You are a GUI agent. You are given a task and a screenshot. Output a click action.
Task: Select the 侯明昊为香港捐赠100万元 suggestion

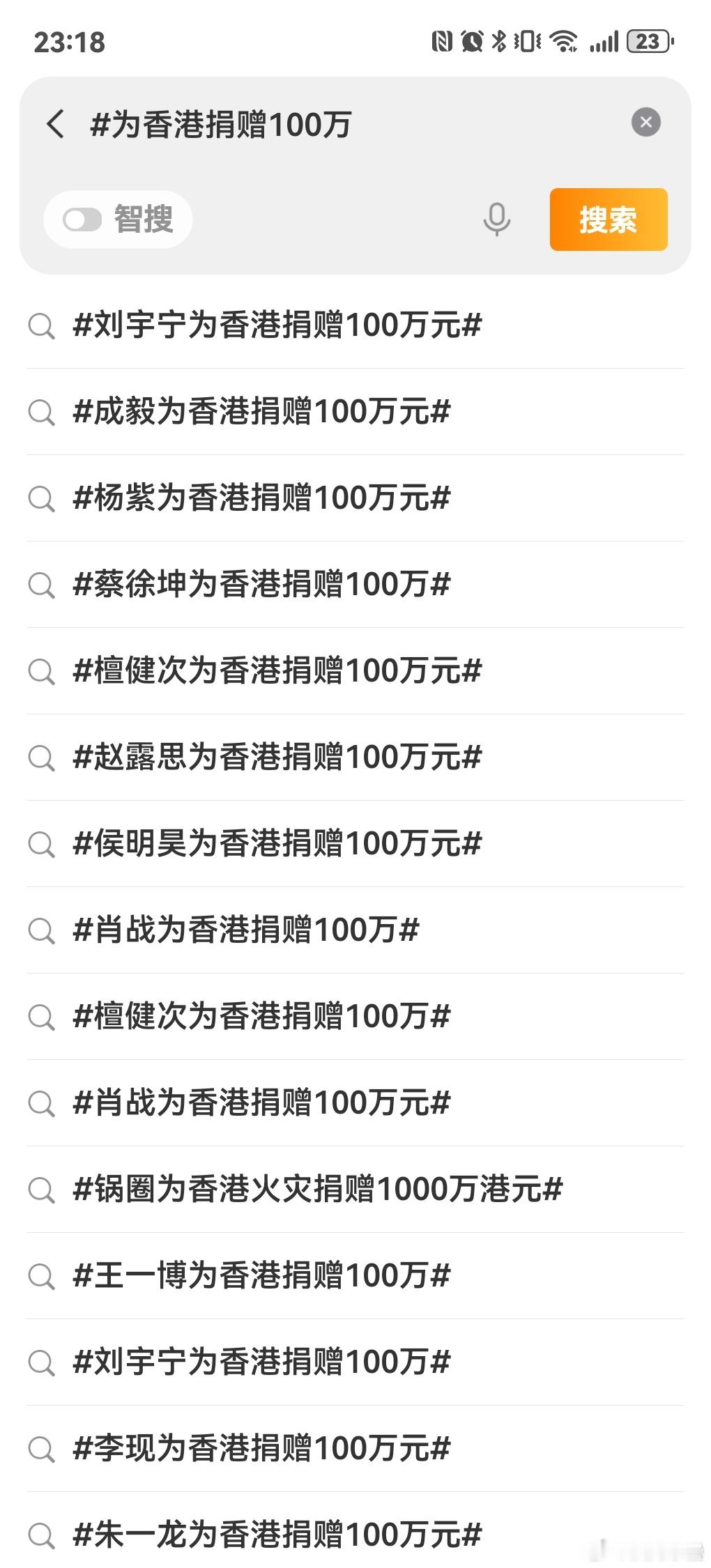279,845
